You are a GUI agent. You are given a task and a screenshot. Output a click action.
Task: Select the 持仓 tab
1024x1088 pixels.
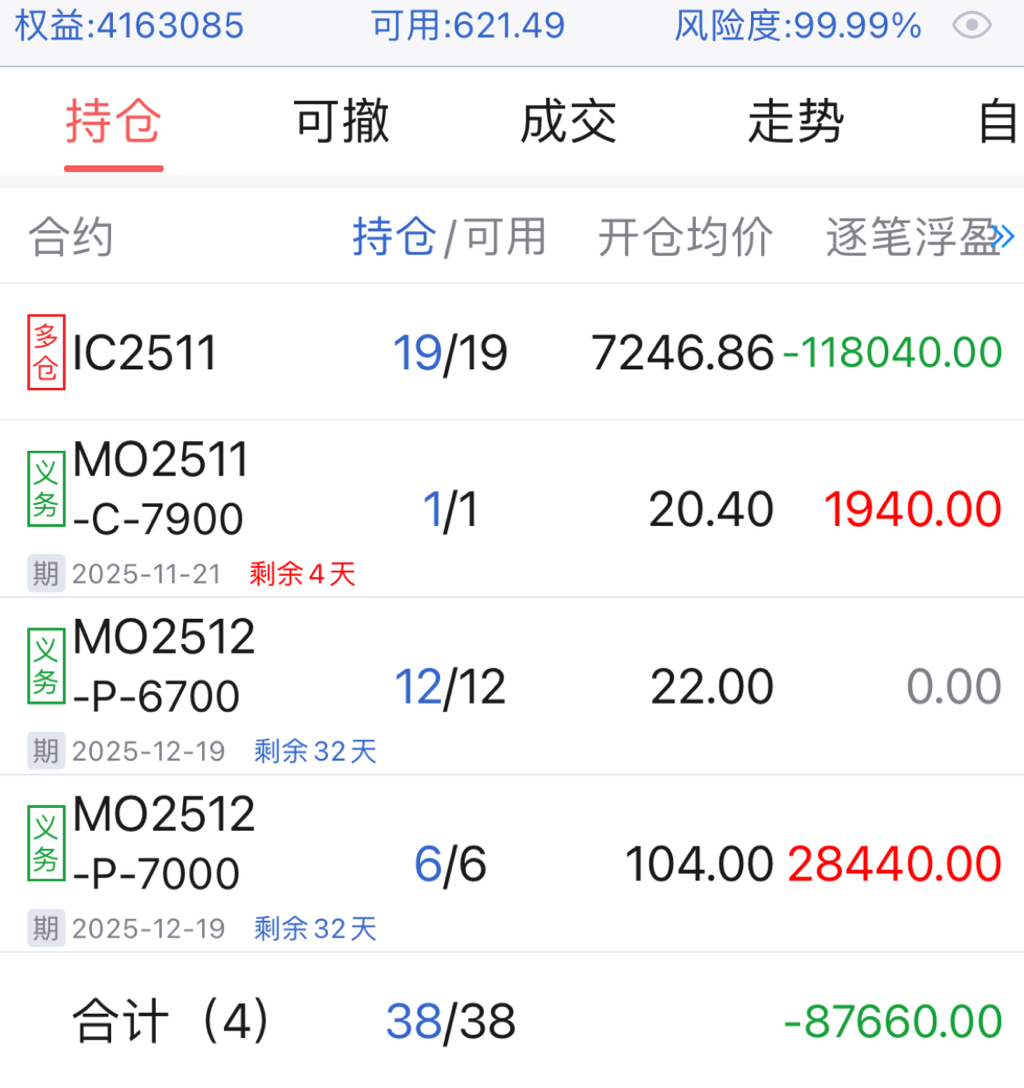[x=113, y=122]
